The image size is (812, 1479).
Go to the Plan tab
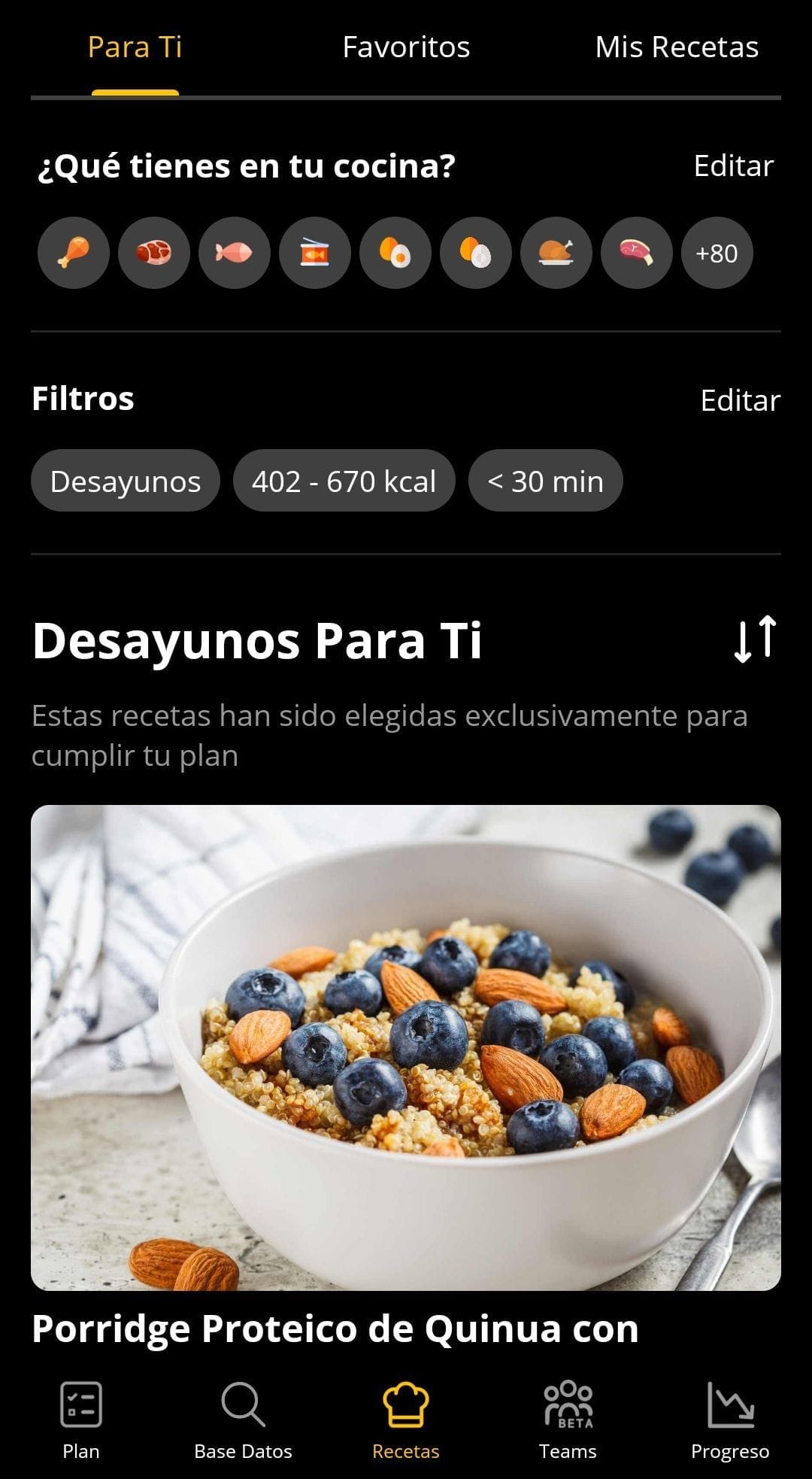[81, 1419]
